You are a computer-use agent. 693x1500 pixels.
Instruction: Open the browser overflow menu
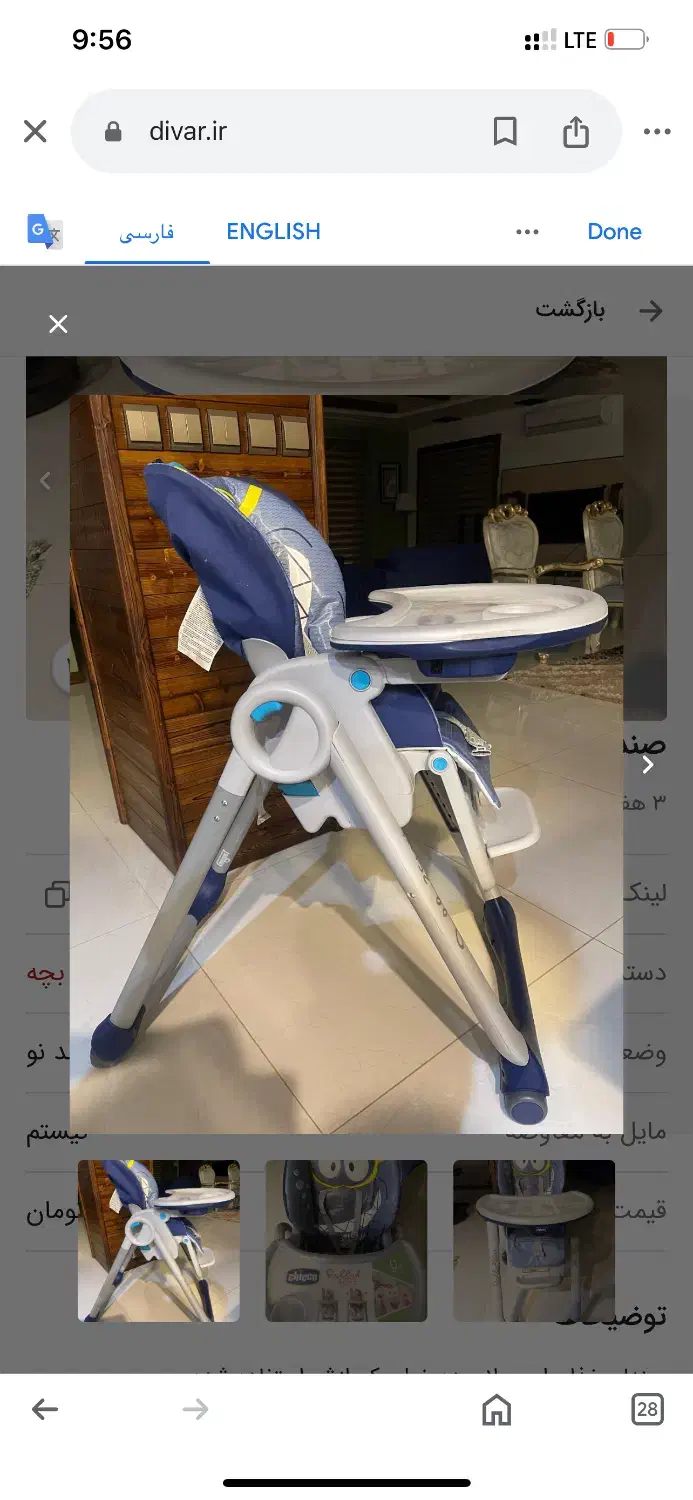657,131
